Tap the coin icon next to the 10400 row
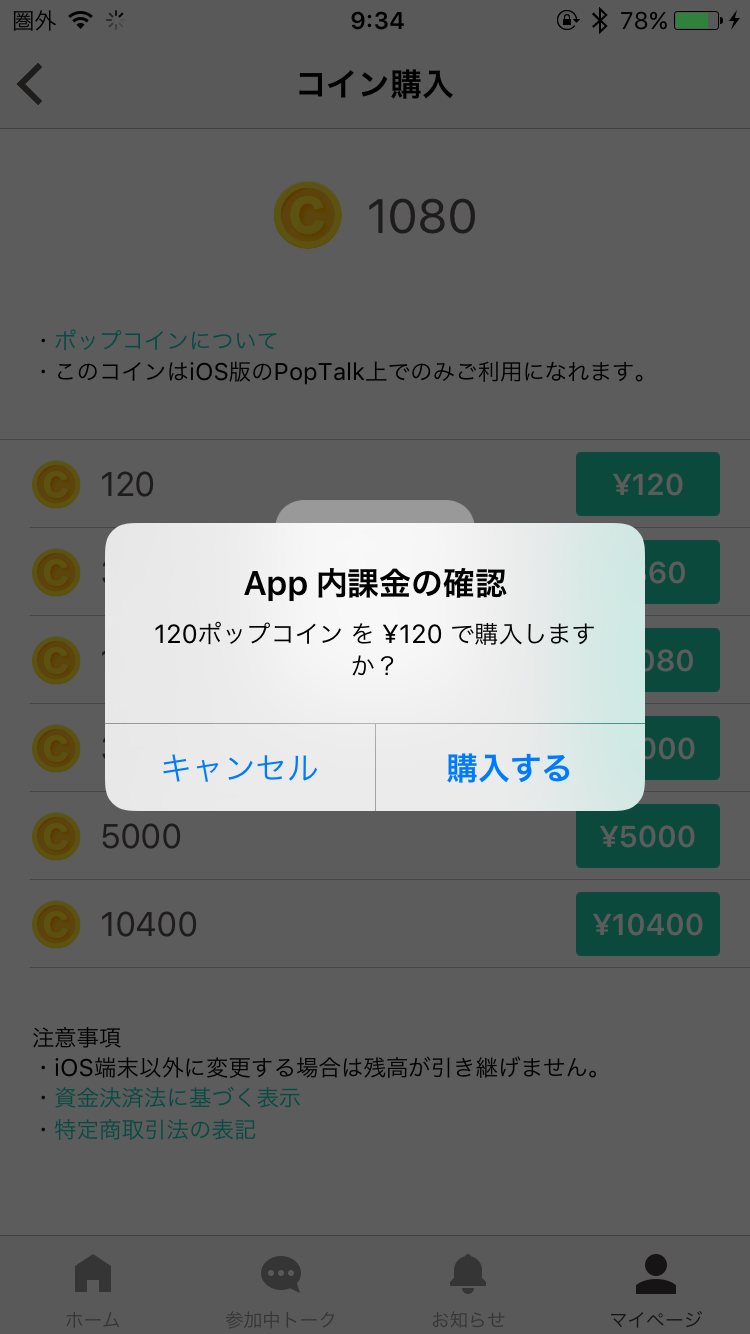Image resolution: width=750 pixels, height=1334 pixels. tap(56, 924)
